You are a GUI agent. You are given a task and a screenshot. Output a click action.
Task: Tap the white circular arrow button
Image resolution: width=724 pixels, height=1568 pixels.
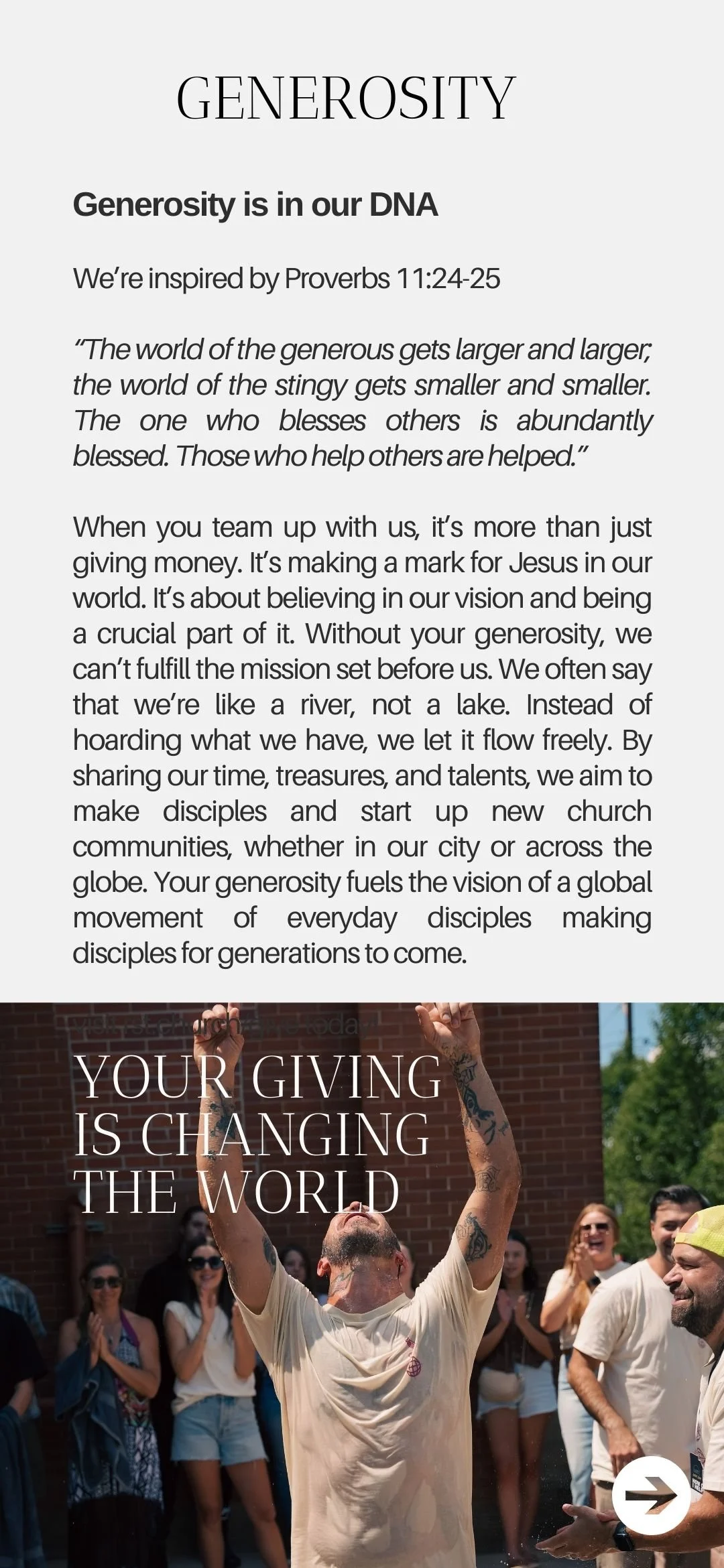click(651, 1495)
